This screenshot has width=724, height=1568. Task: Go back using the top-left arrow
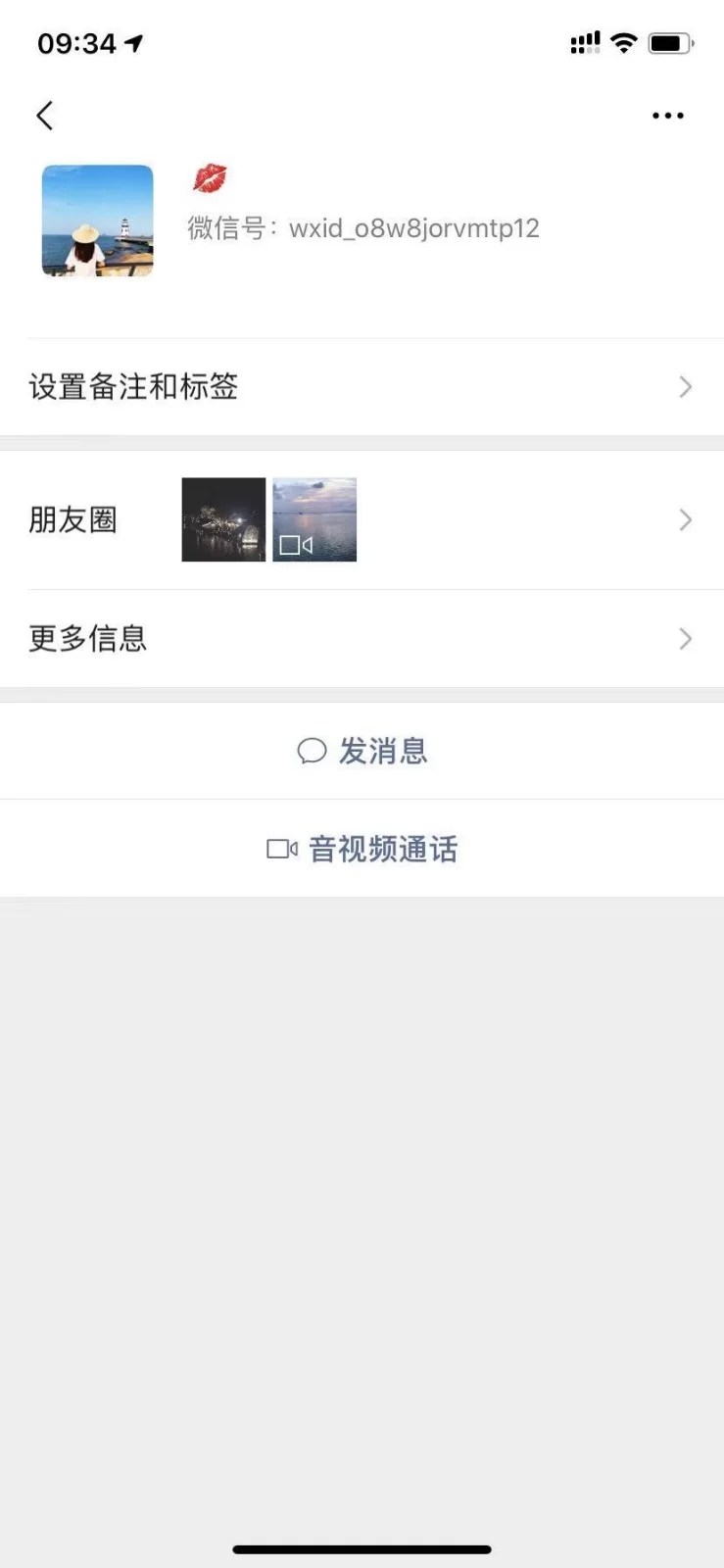(45, 116)
